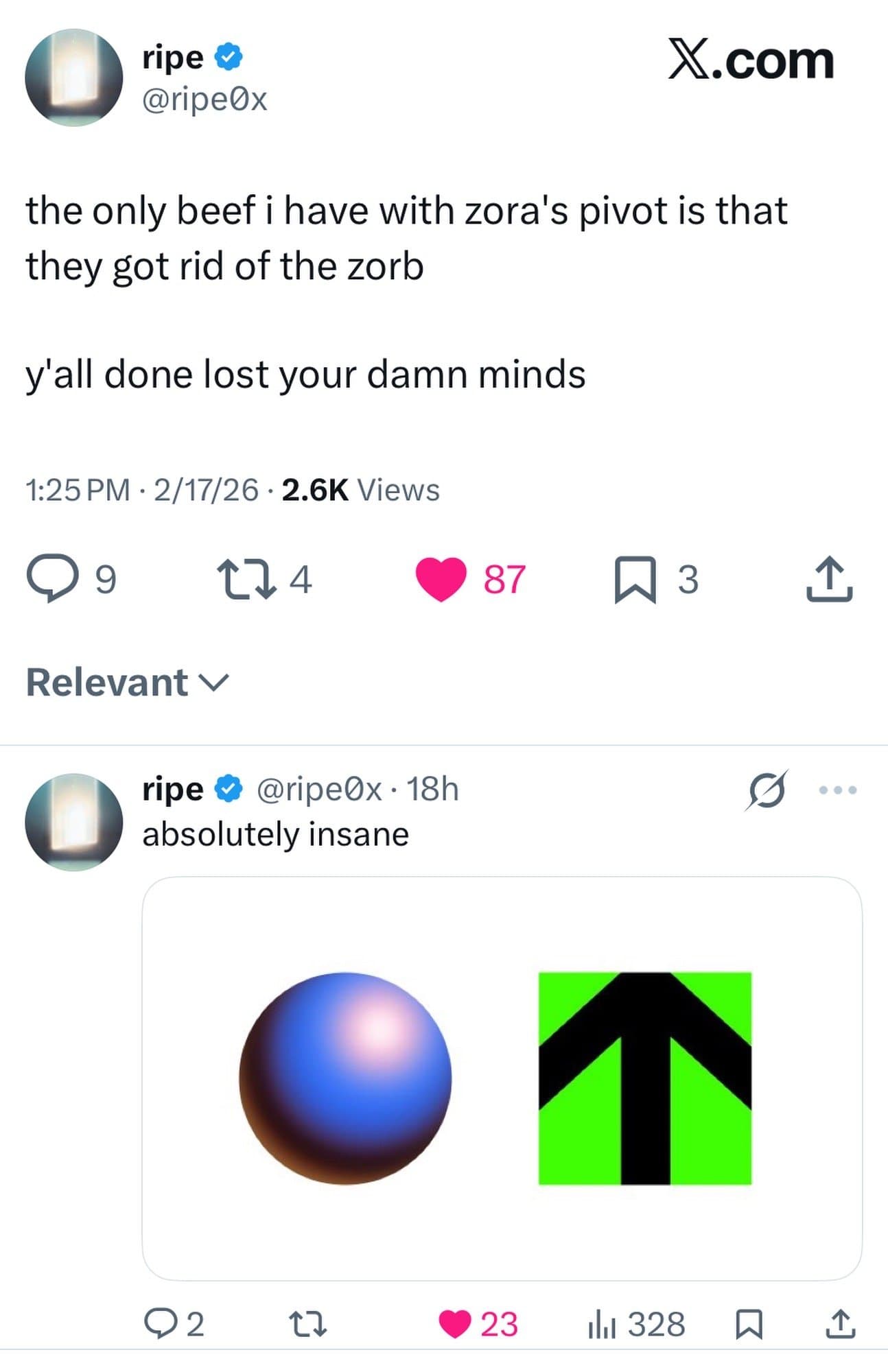Open ripe's profile picture on main post
This screenshot has height=1372, width=888.
tap(73, 78)
